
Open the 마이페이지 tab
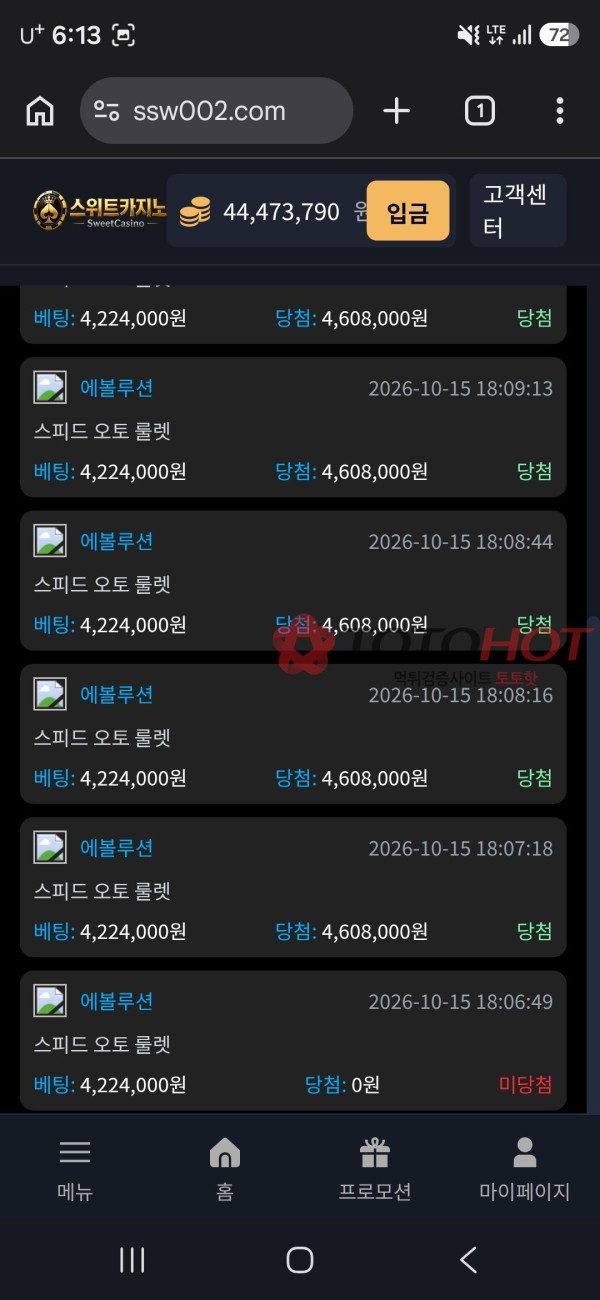pyautogui.click(x=525, y=1169)
